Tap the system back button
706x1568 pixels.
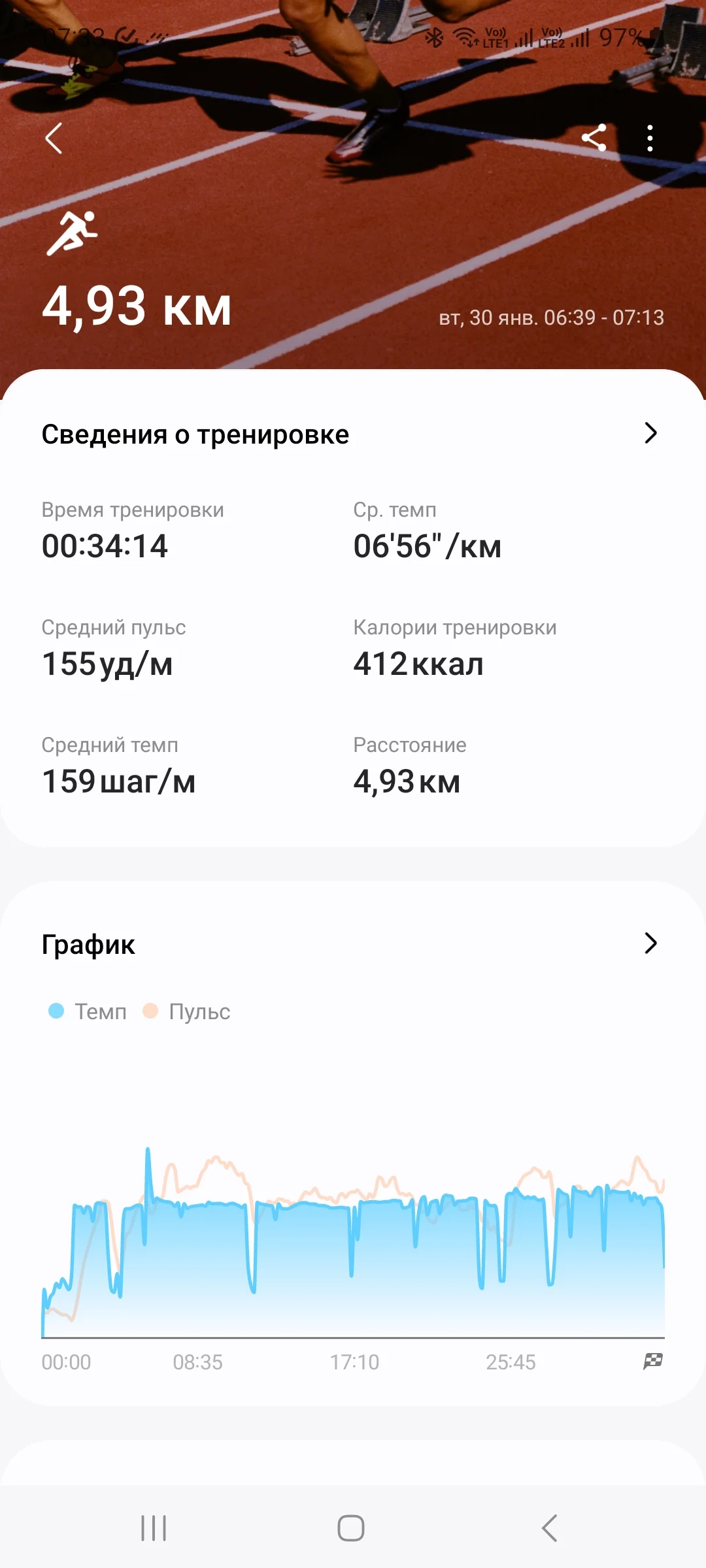point(549,1528)
